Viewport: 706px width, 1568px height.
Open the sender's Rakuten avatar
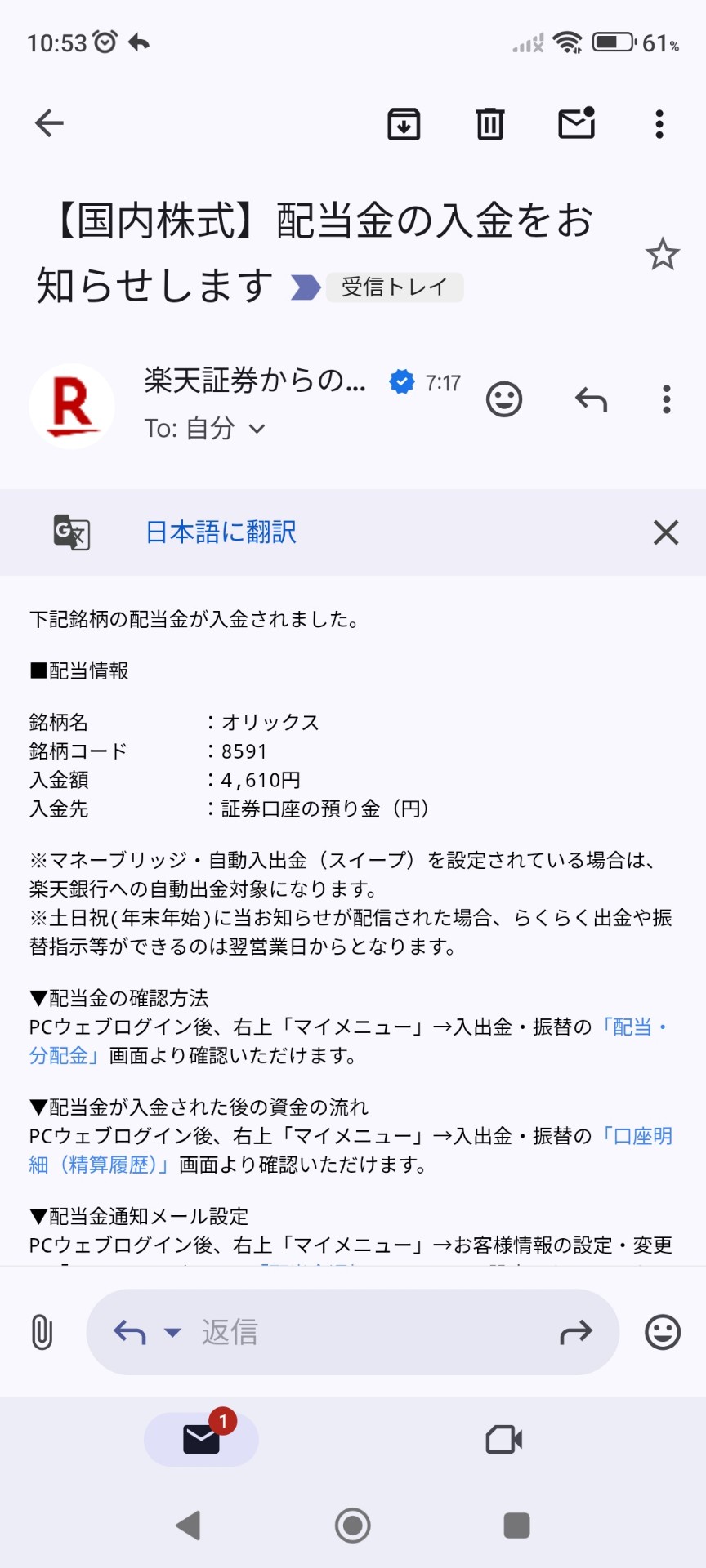[72, 406]
